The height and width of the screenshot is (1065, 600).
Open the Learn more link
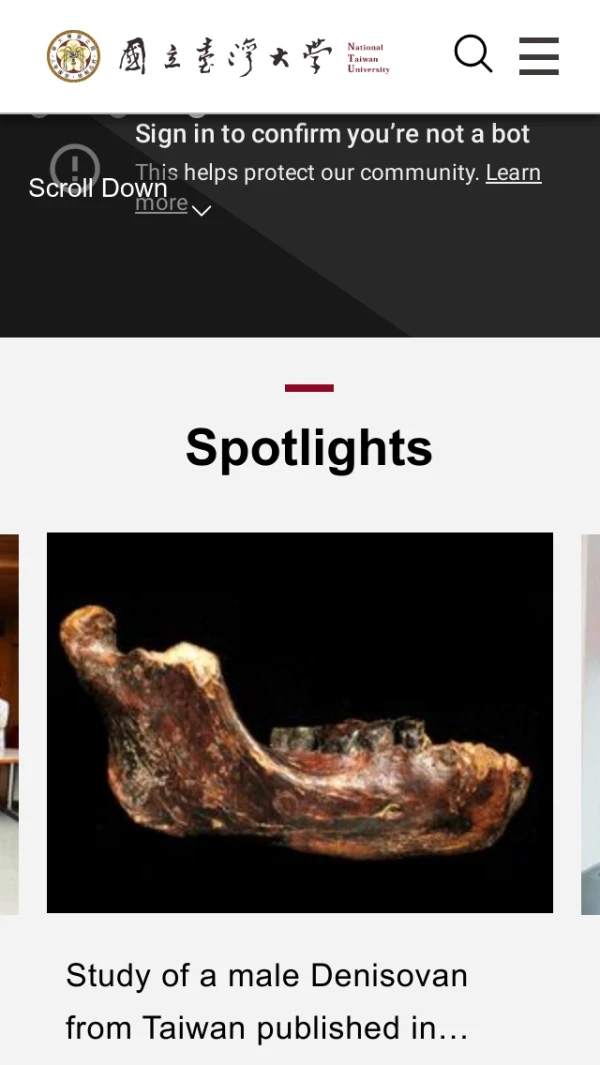(512, 173)
